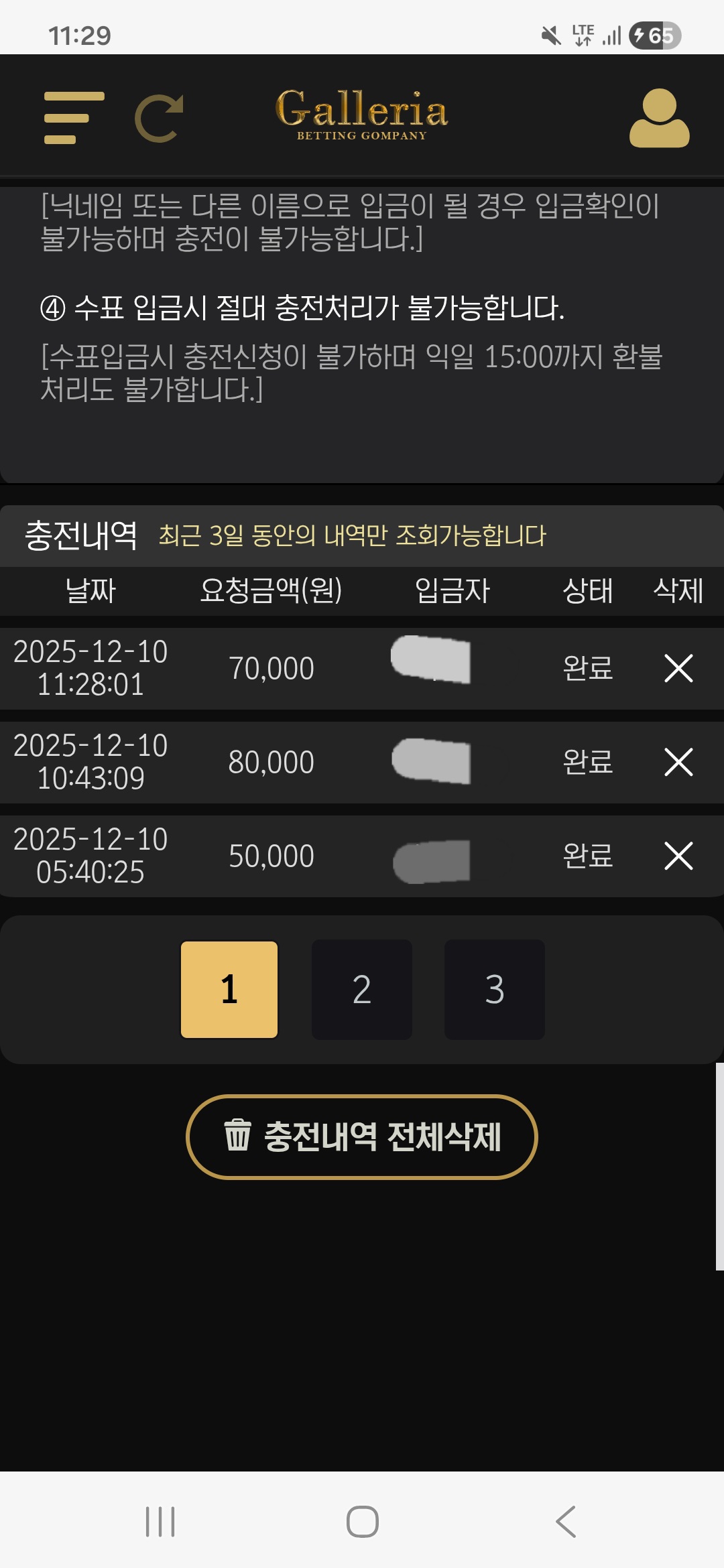Delete the 70,000 won charge record
This screenshot has height=1568, width=724.
tap(678, 668)
